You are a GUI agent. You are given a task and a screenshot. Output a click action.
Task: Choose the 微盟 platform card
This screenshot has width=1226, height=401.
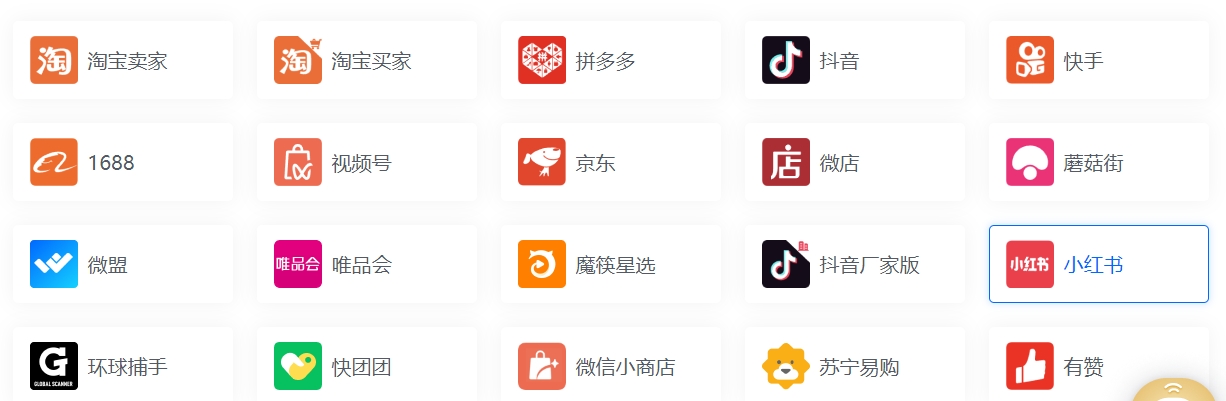pos(122,265)
